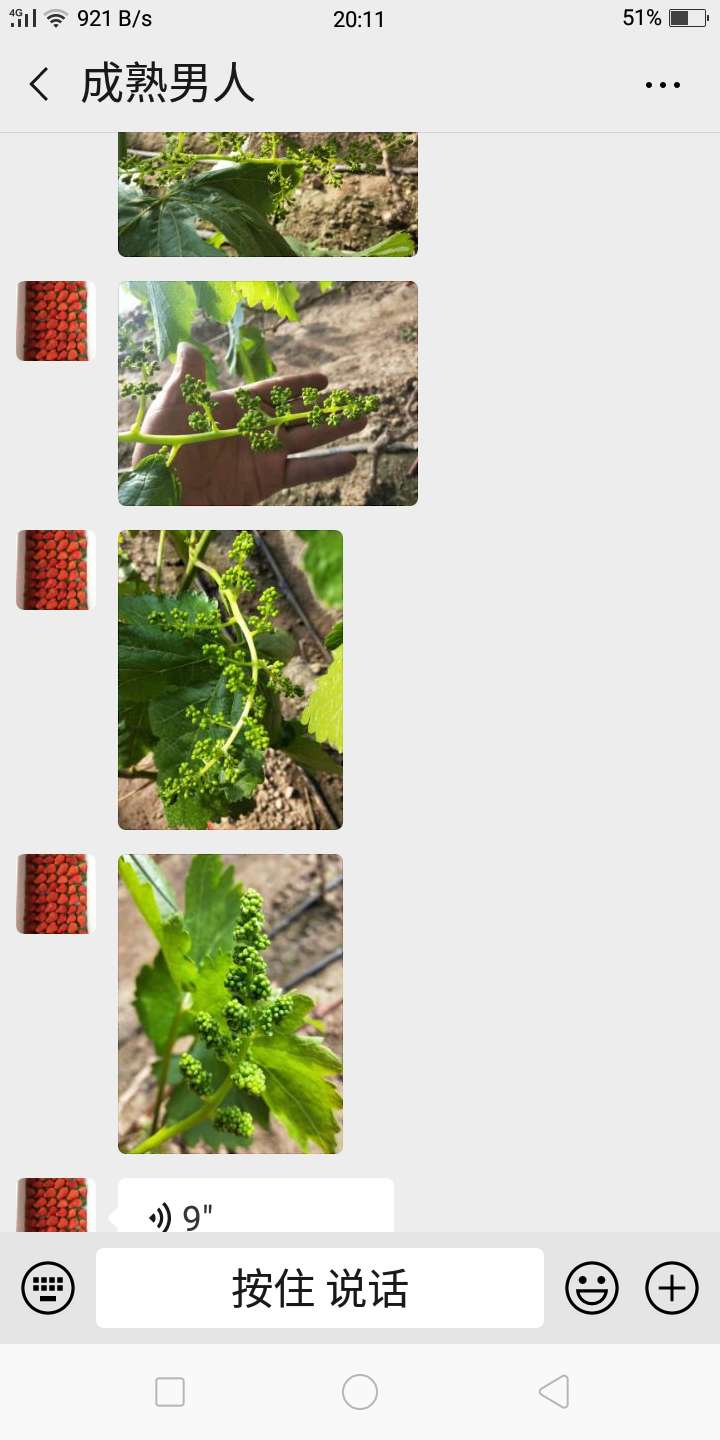Open the three-dot chat options menu
This screenshot has height=1440, width=720.
(x=663, y=85)
